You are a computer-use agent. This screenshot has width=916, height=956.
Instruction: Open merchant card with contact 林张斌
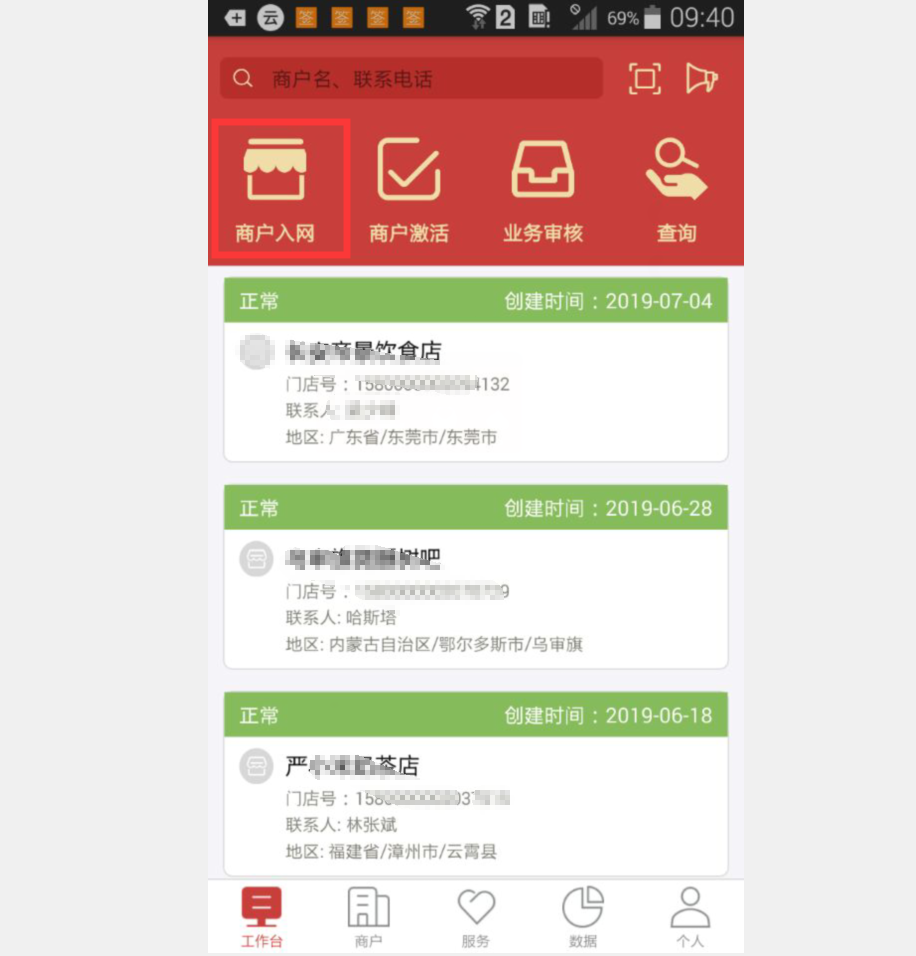(475, 805)
